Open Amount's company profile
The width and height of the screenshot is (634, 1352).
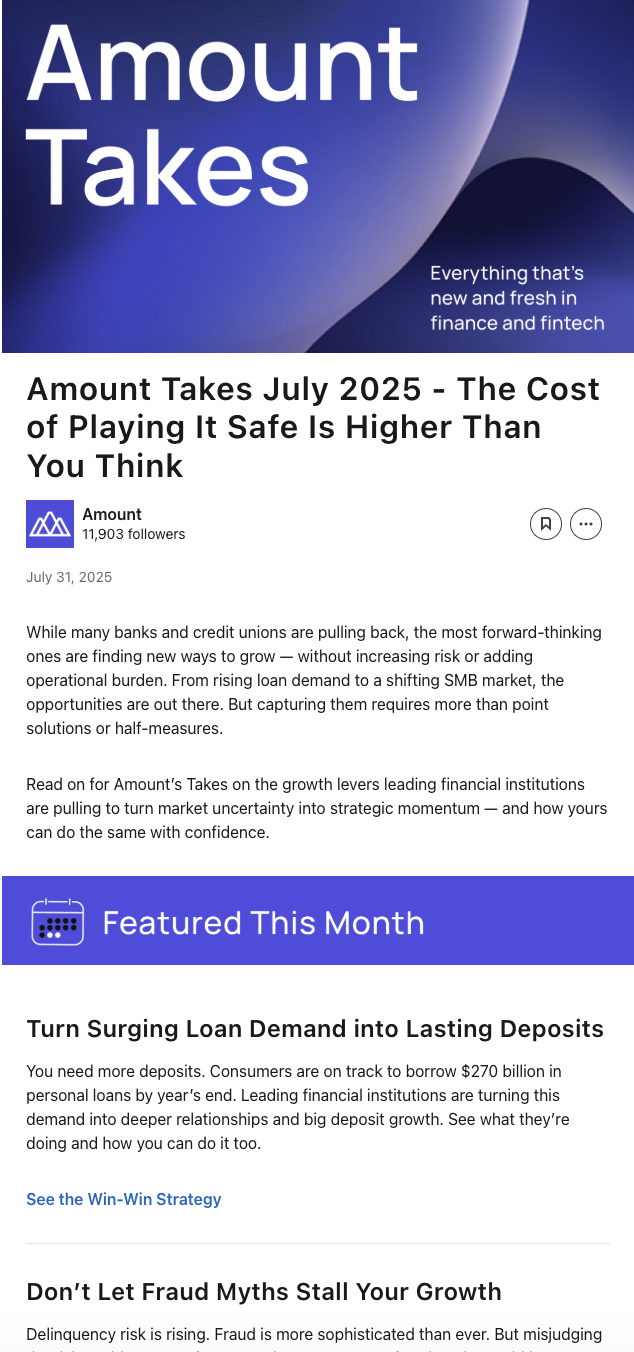coord(111,514)
